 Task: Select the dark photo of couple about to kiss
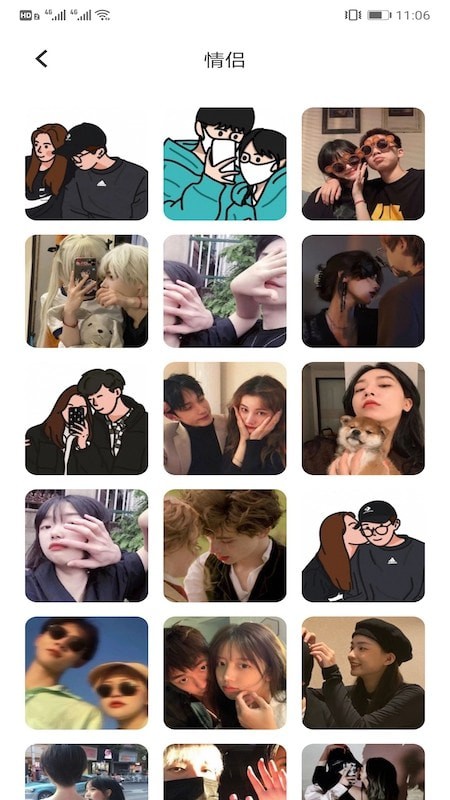coord(363,291)
